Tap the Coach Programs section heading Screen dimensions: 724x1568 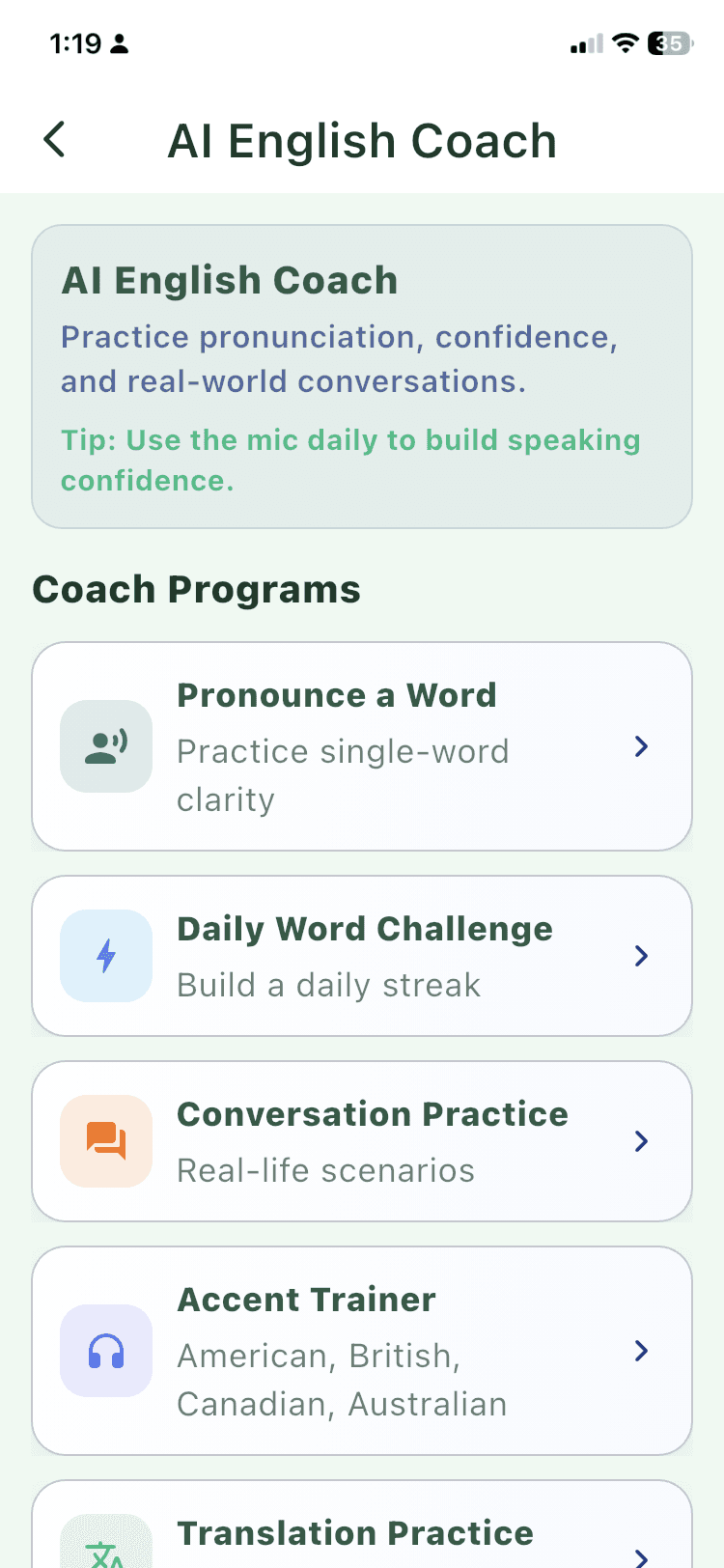point(197,589)
